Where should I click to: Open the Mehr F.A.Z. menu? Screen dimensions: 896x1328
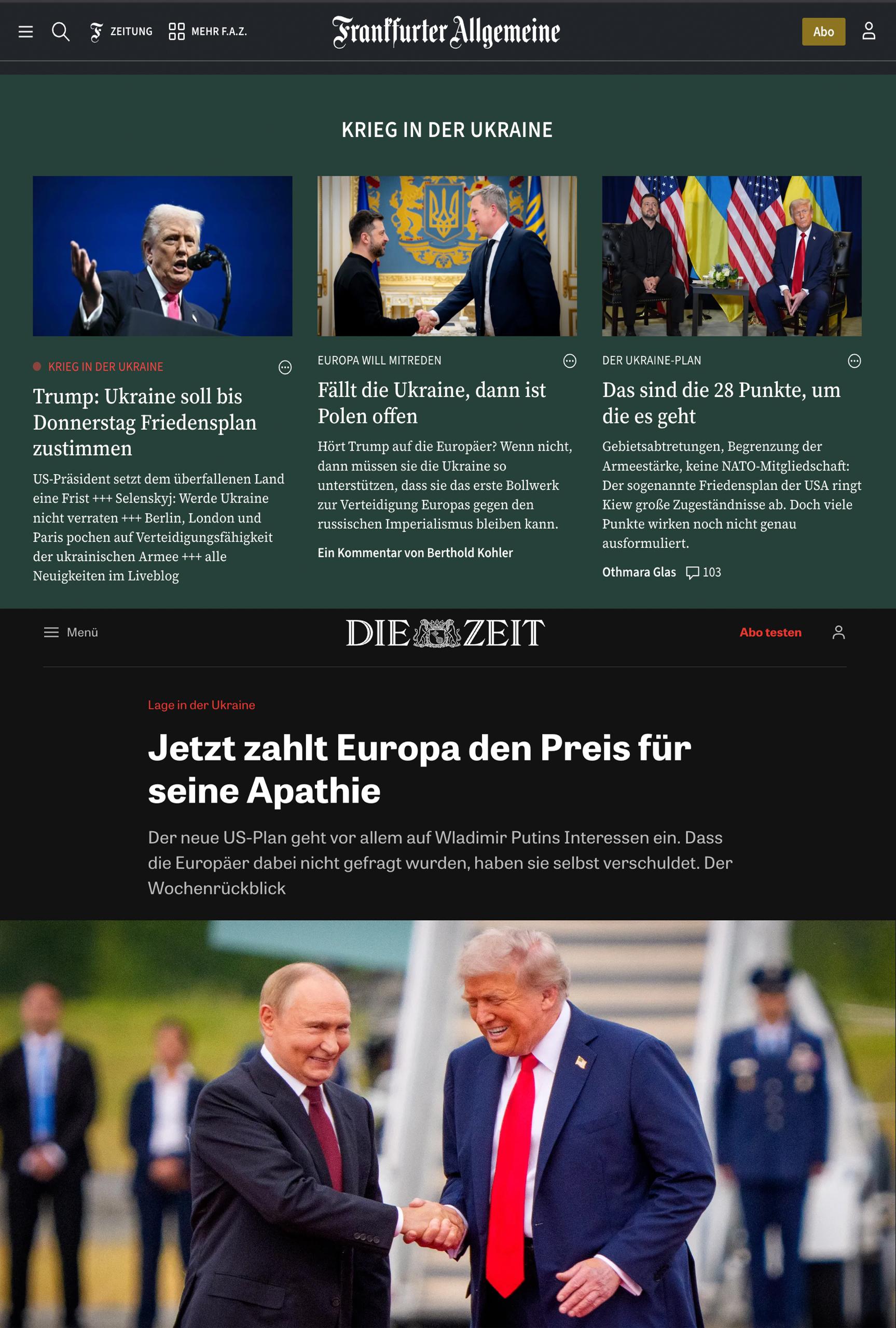[x=208, y=32]
